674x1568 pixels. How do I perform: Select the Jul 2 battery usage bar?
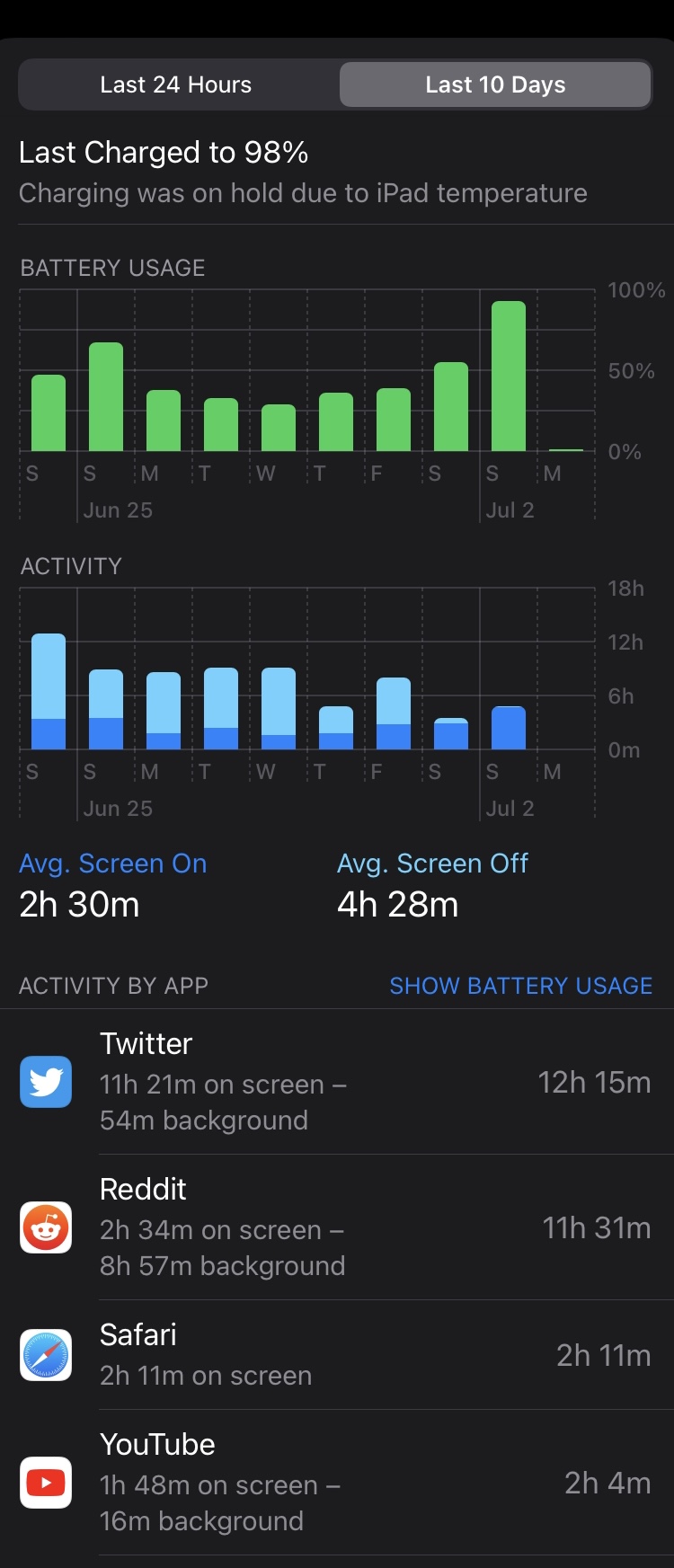pos(509,376)
